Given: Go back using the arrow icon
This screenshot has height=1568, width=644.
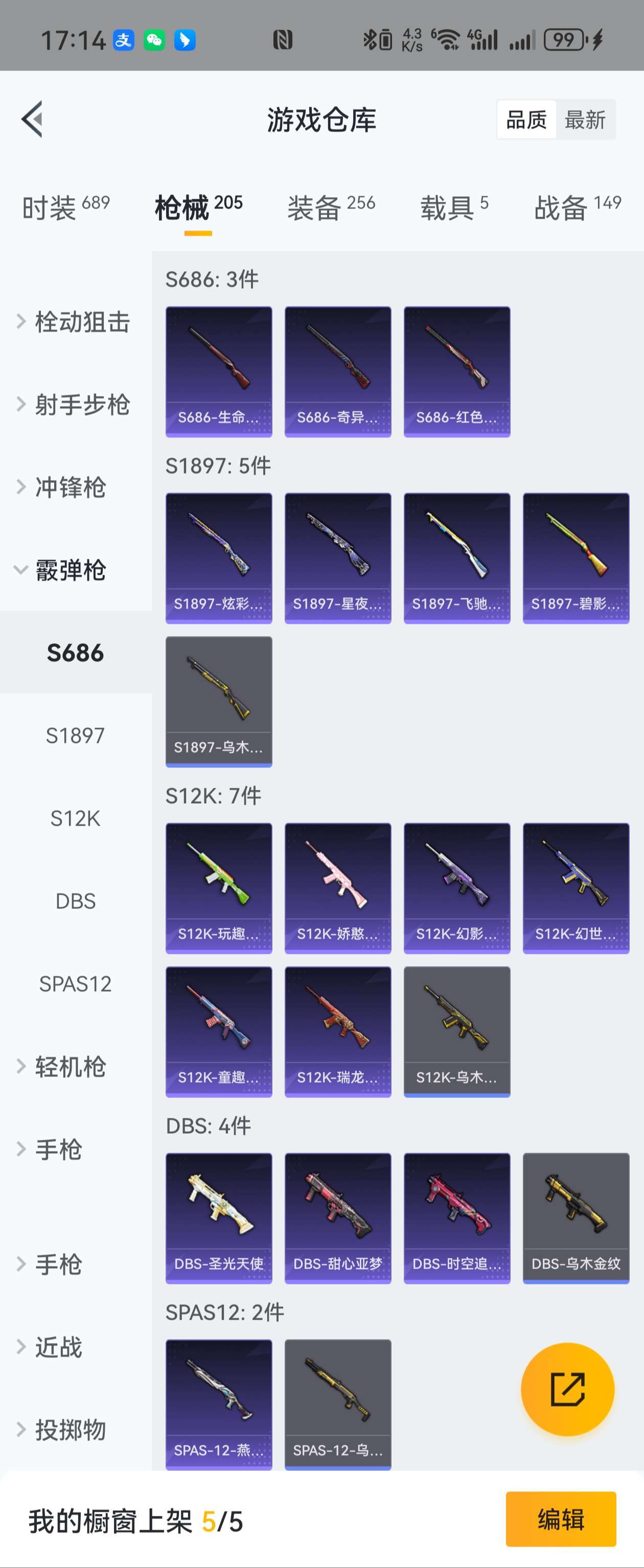Looking at the screenshot, I should [32, 119].
